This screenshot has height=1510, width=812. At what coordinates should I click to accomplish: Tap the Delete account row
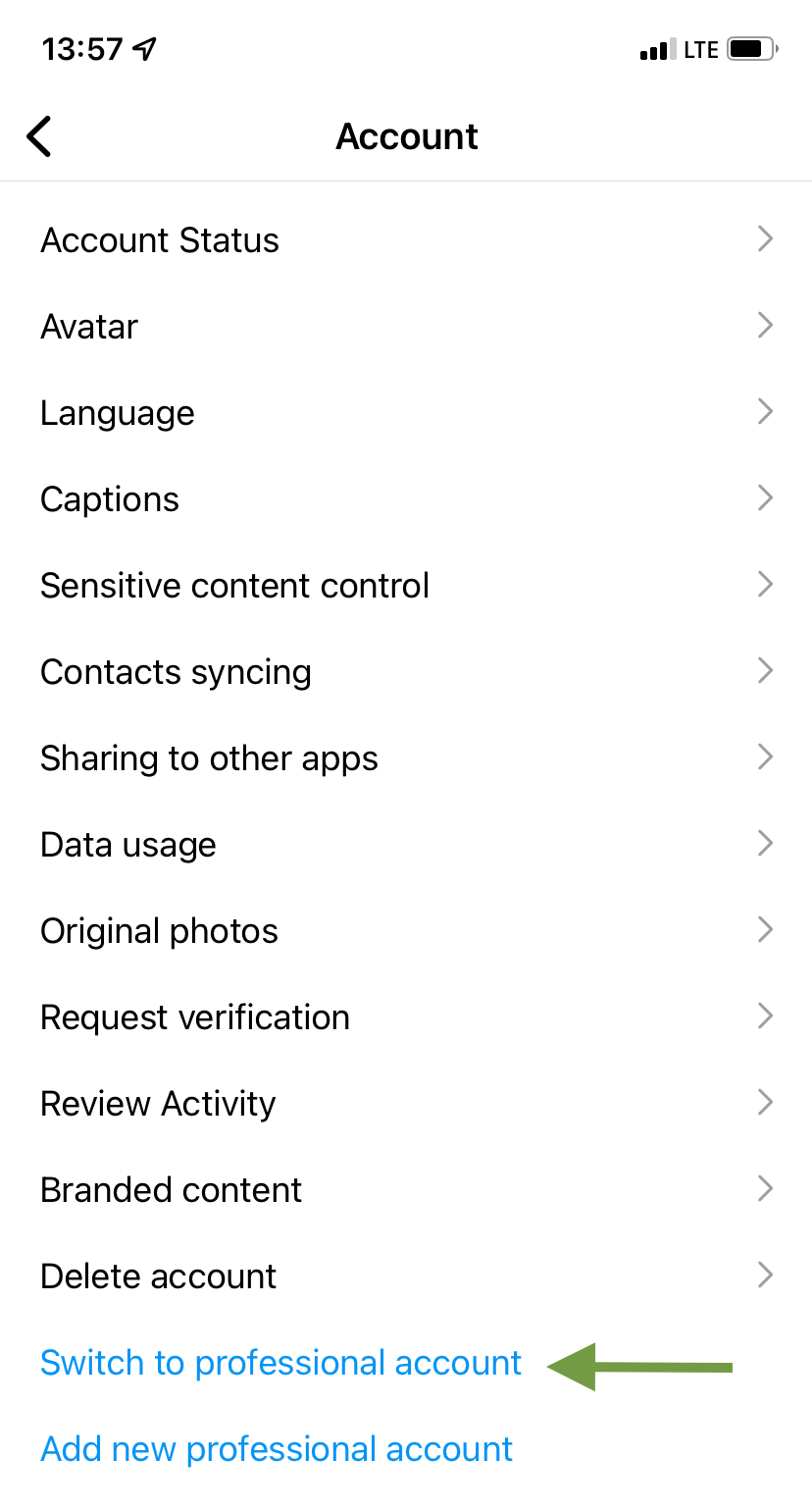click(158, 1276)
